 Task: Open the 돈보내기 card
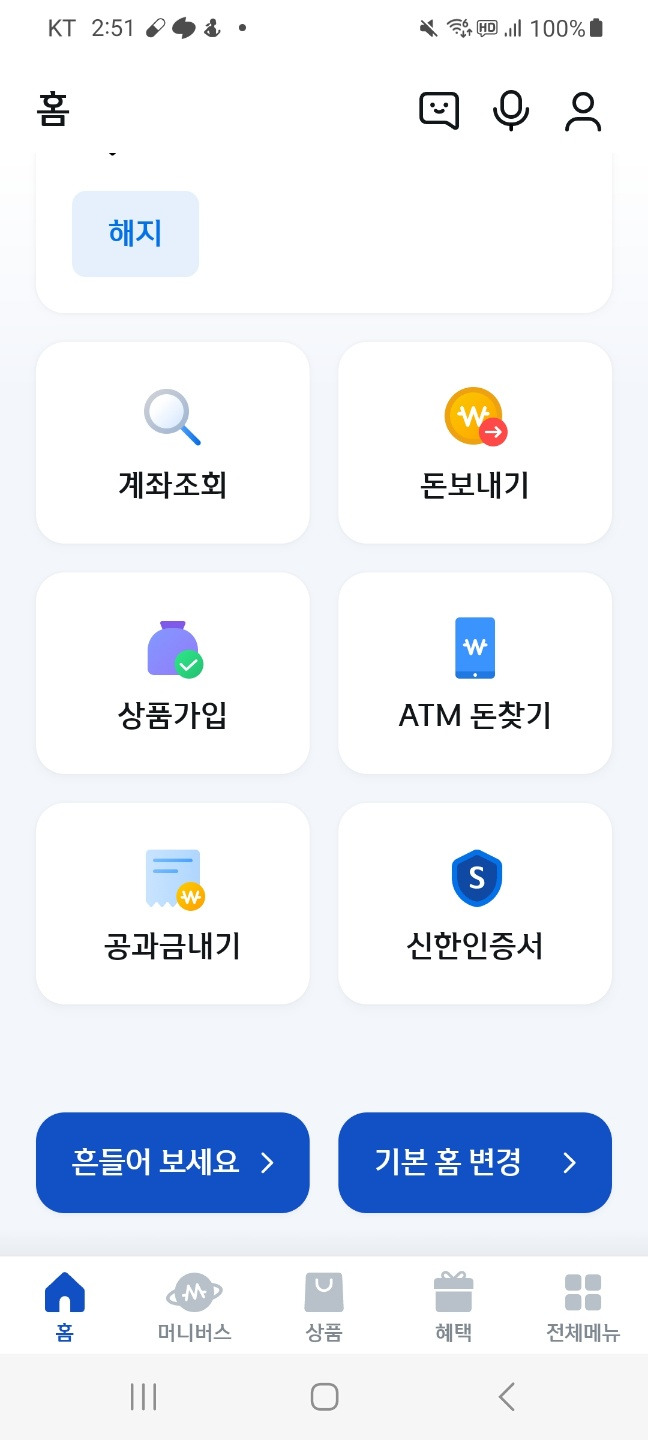[475, 443]
